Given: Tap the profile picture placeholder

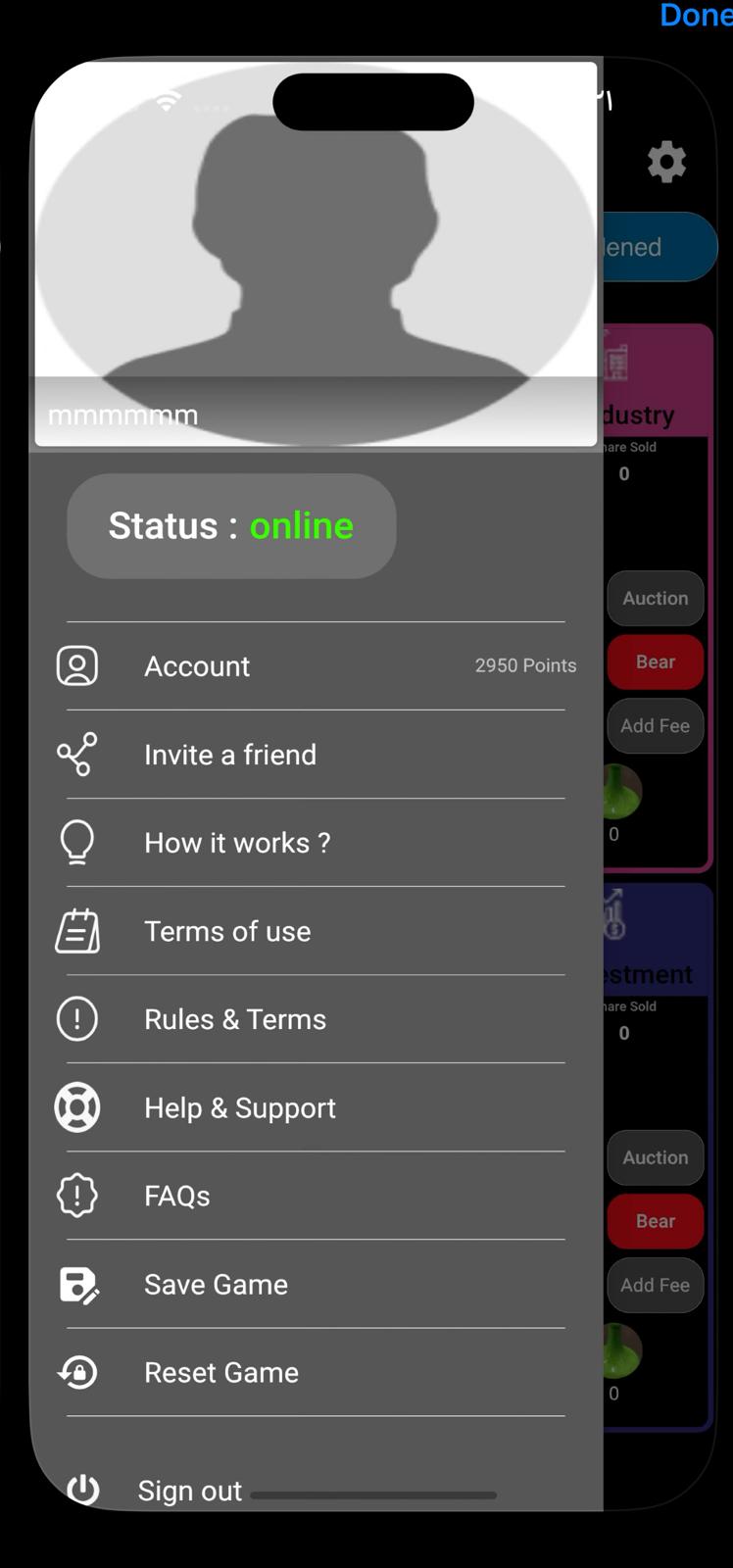Looking at the screenshot, I should pyautogui.click(x=316, y=245).
